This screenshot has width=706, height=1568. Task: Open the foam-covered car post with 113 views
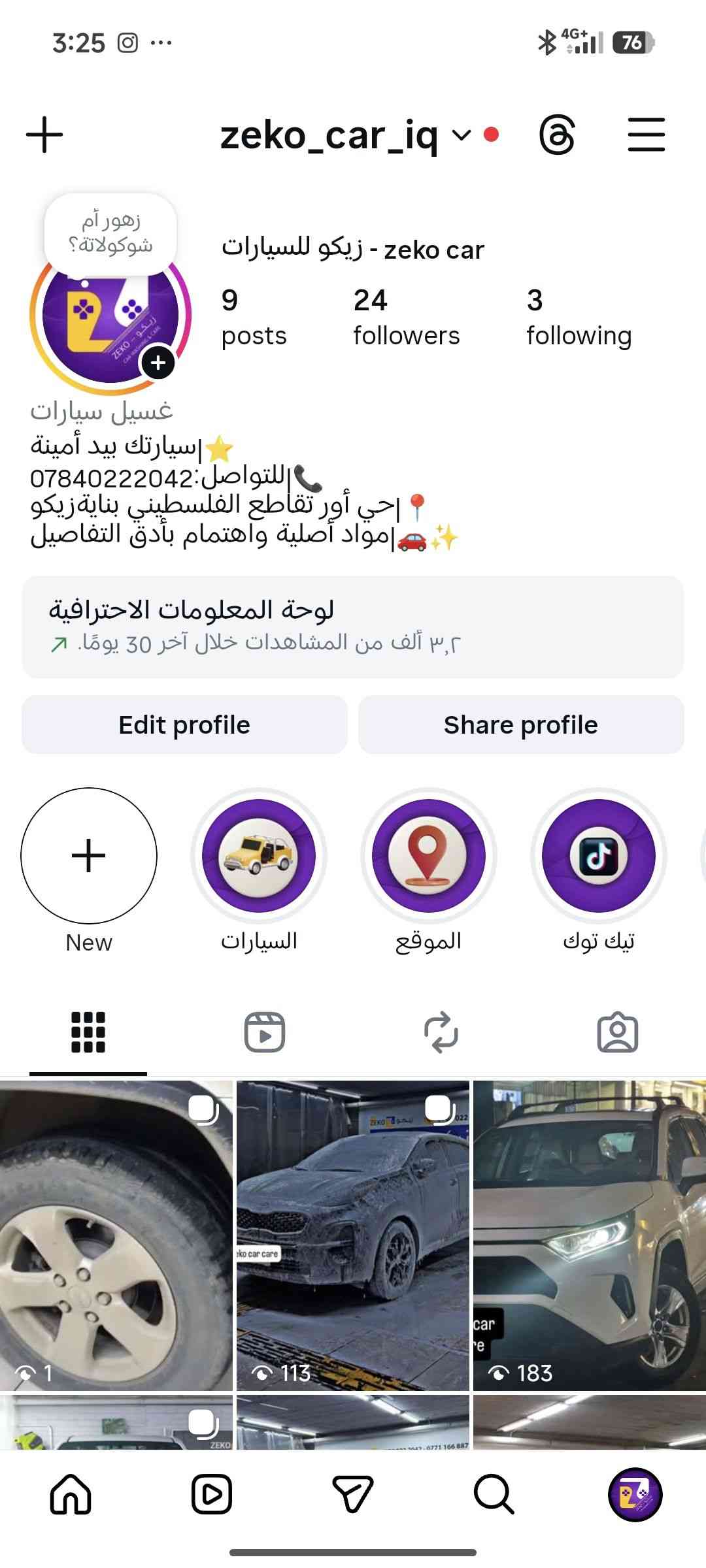tap(353, 1235)
